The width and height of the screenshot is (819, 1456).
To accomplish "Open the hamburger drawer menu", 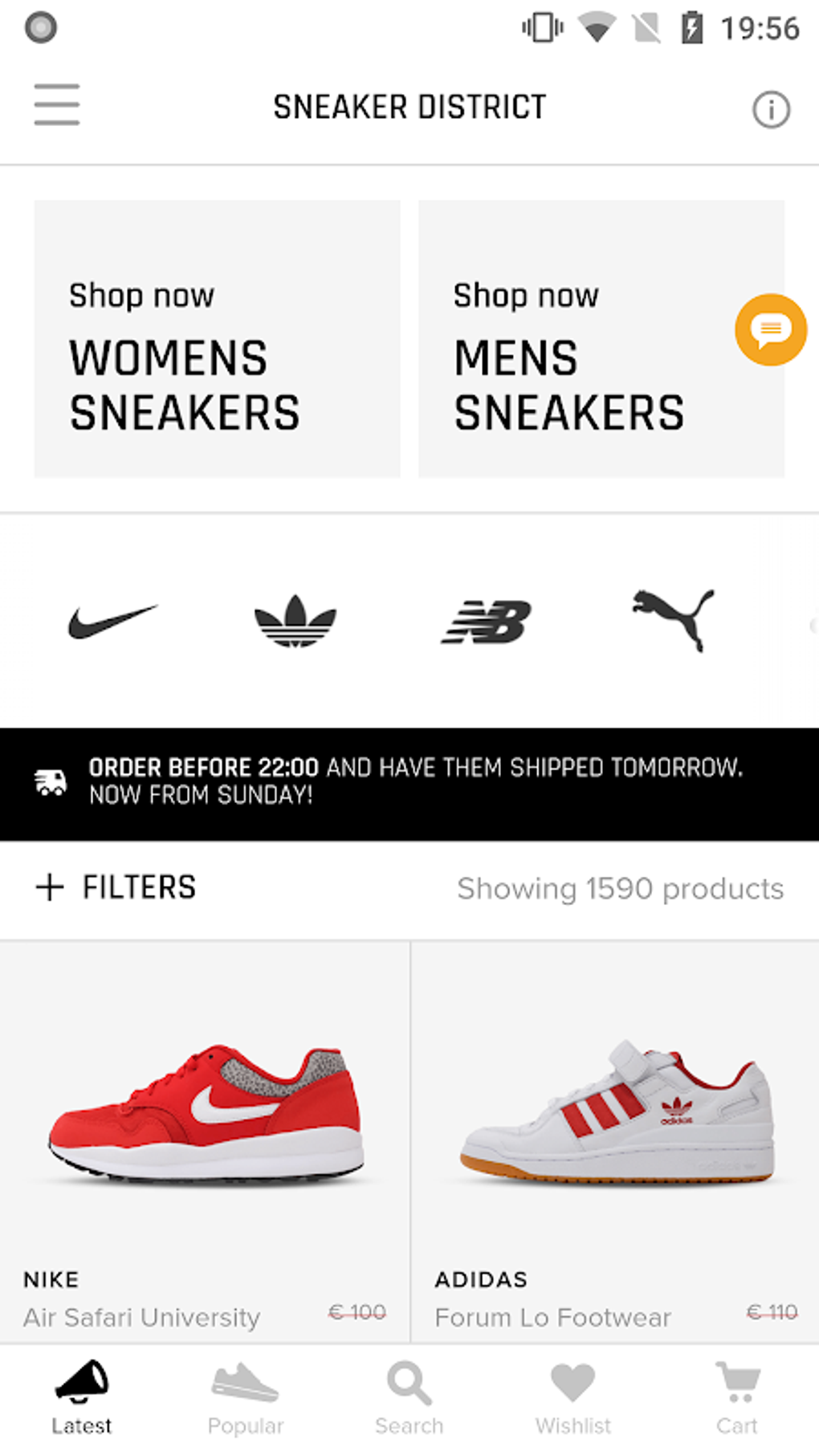I will pyautogui.click(x=56, y=105).
